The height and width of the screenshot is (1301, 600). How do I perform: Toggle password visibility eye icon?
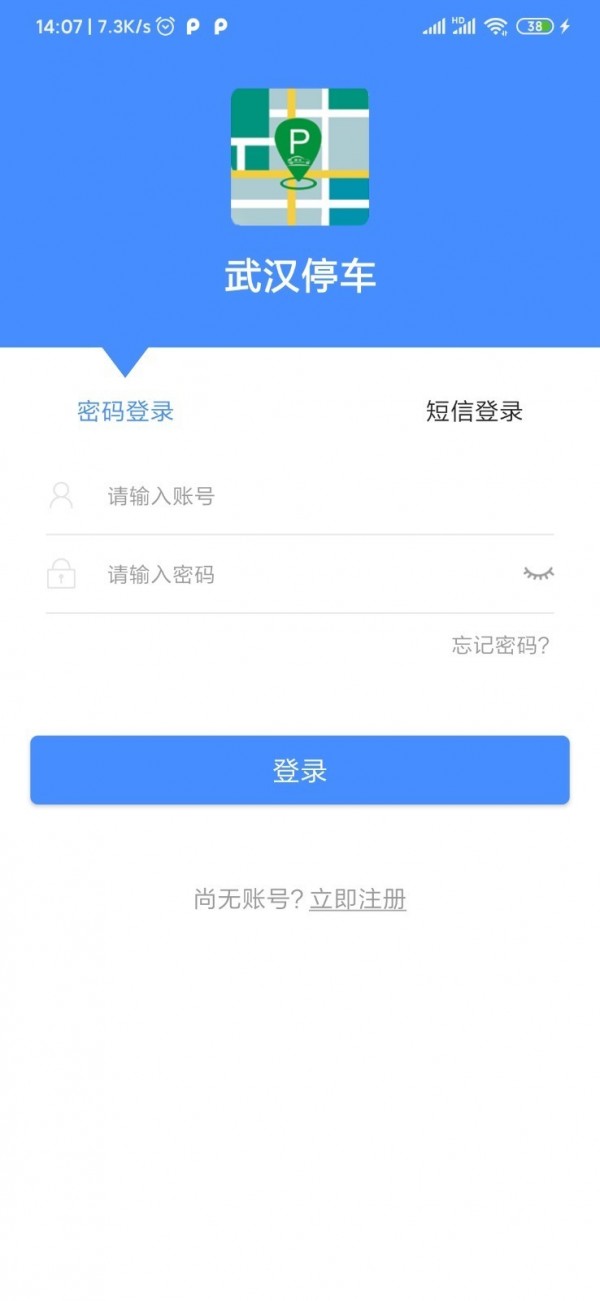538,574
